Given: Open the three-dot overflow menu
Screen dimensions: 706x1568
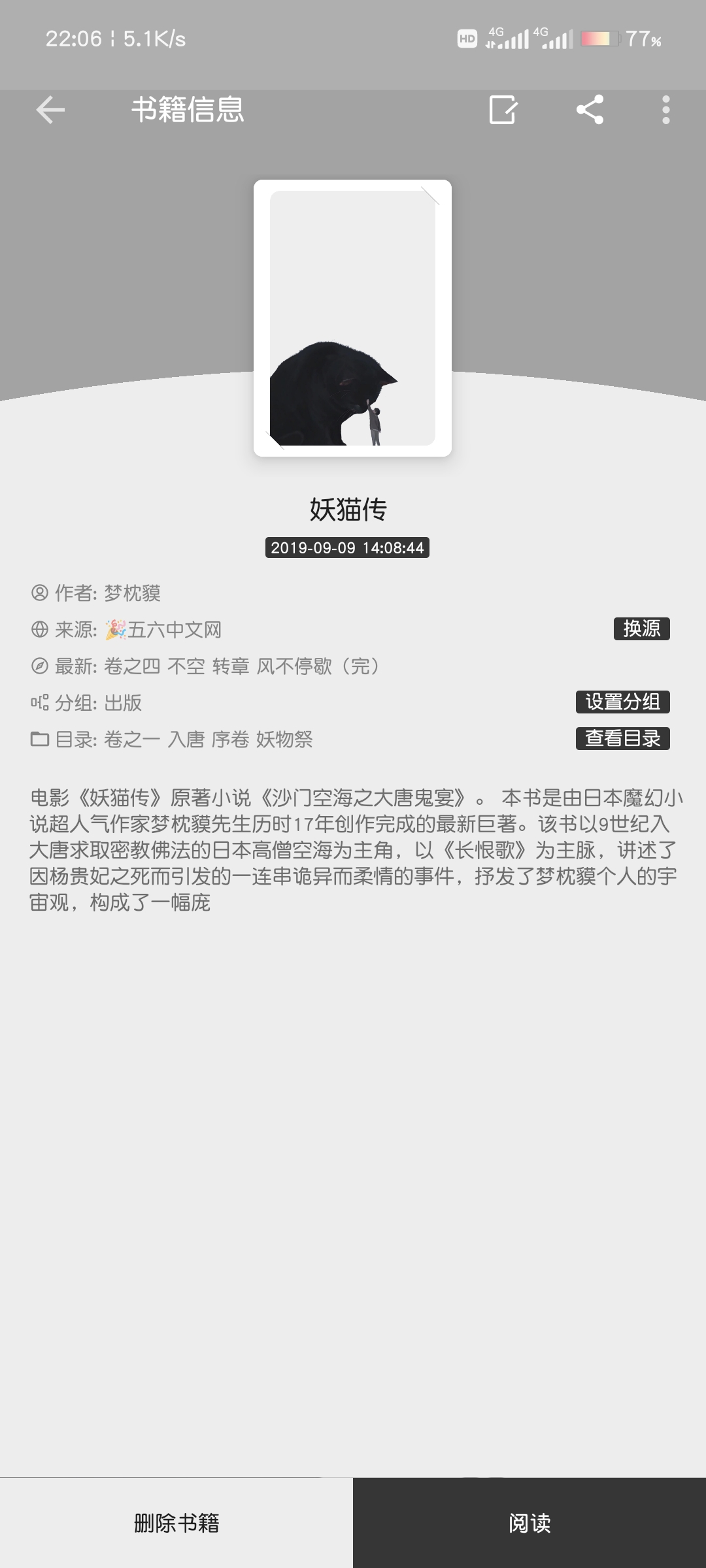Looking at the screenshot, I should [x=665, y=110].
